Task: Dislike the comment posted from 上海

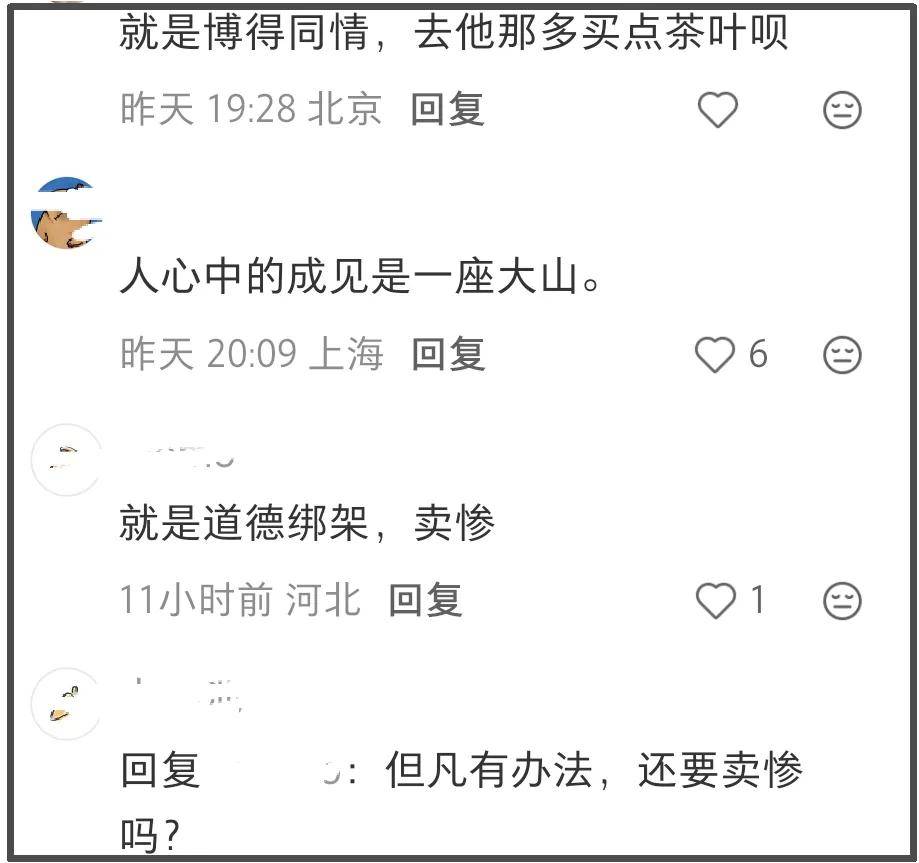Action: (x=841, y=355)
